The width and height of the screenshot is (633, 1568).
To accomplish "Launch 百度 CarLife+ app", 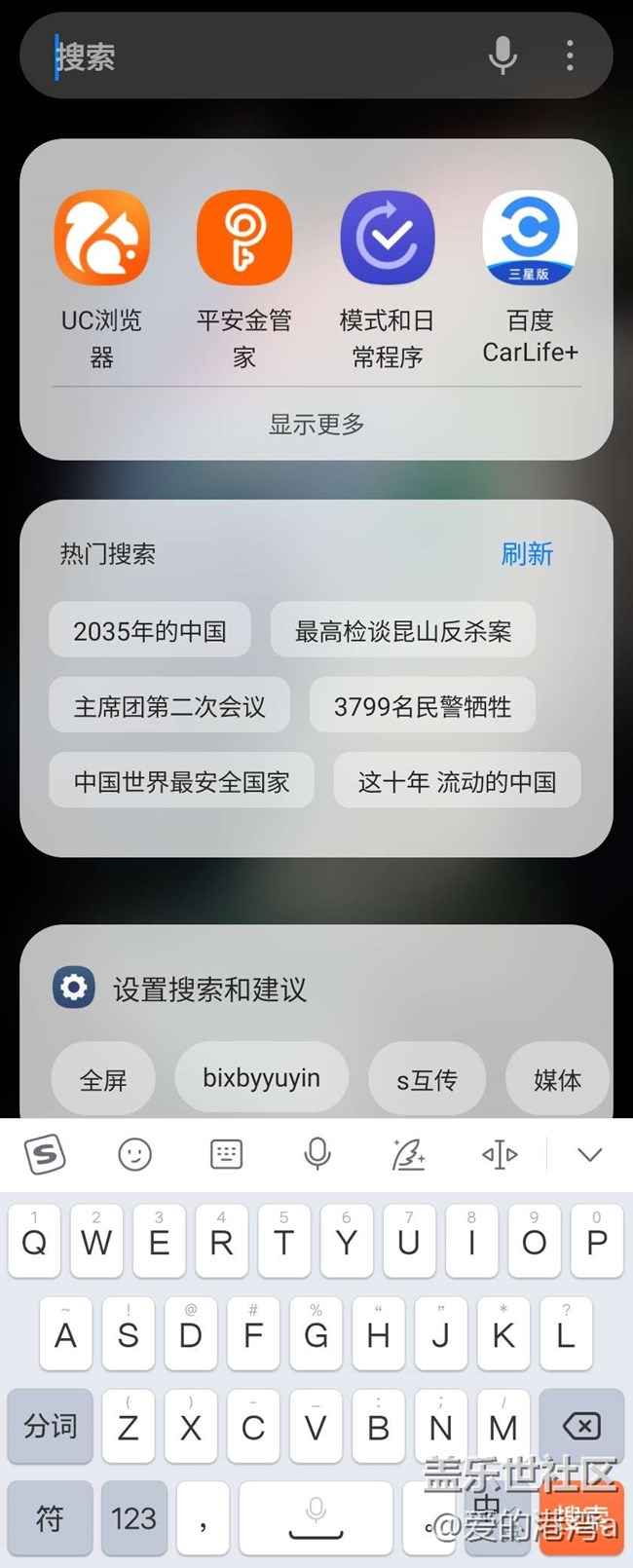I will pos(530,240).
